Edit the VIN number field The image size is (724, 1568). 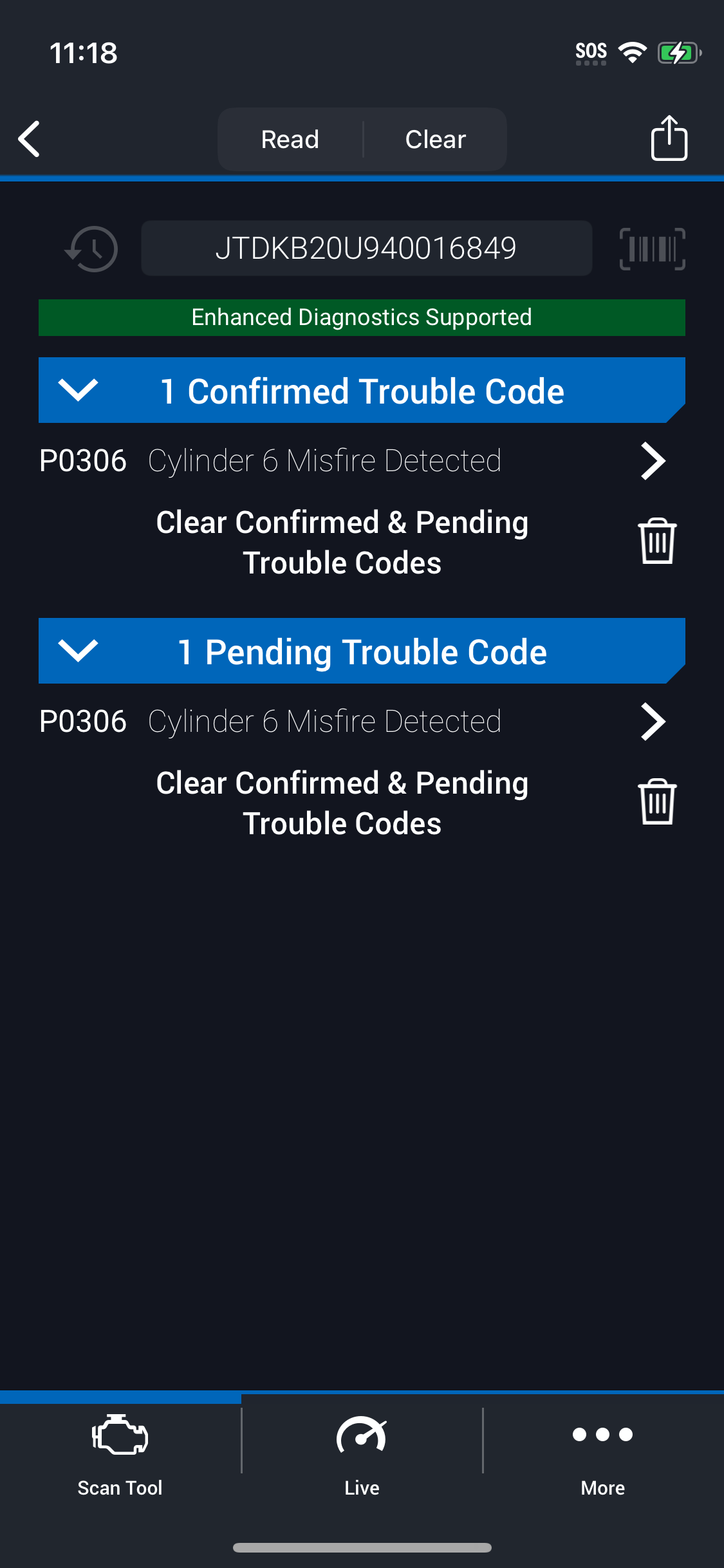pyautogui.click(x=366, y=248)
